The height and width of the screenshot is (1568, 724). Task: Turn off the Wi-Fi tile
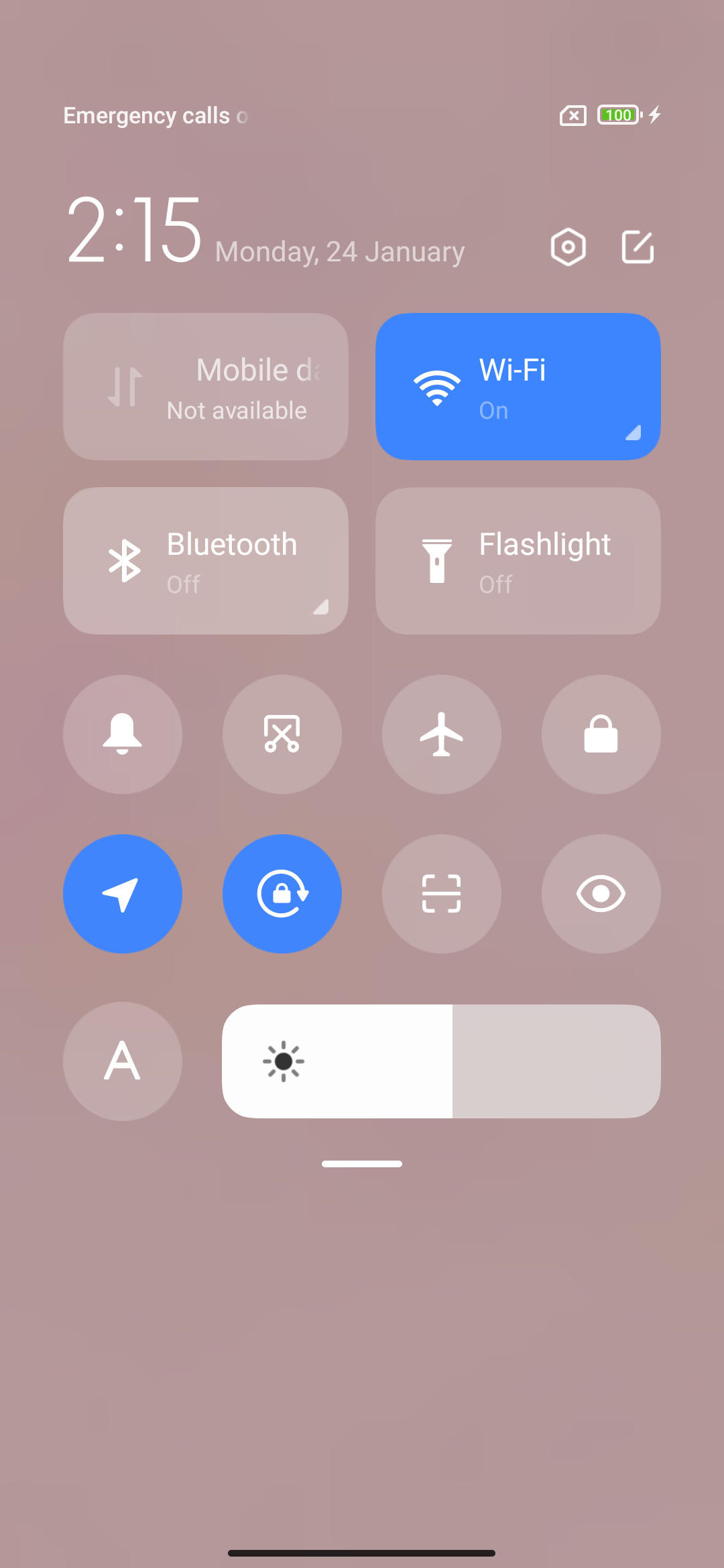[x=518, y=387]
